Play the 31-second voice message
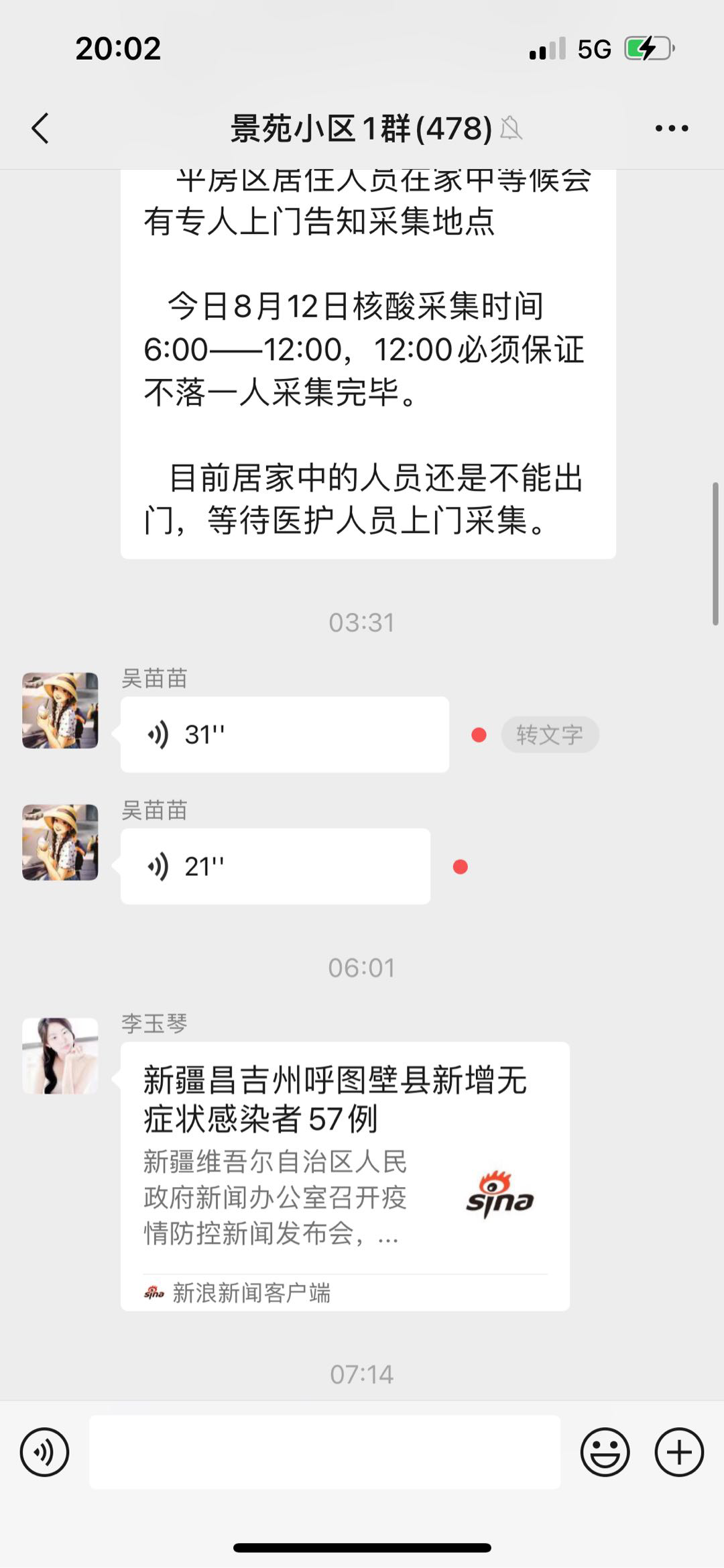The width and height of the screenshot is (724, 1568). [x=284, y=734]
